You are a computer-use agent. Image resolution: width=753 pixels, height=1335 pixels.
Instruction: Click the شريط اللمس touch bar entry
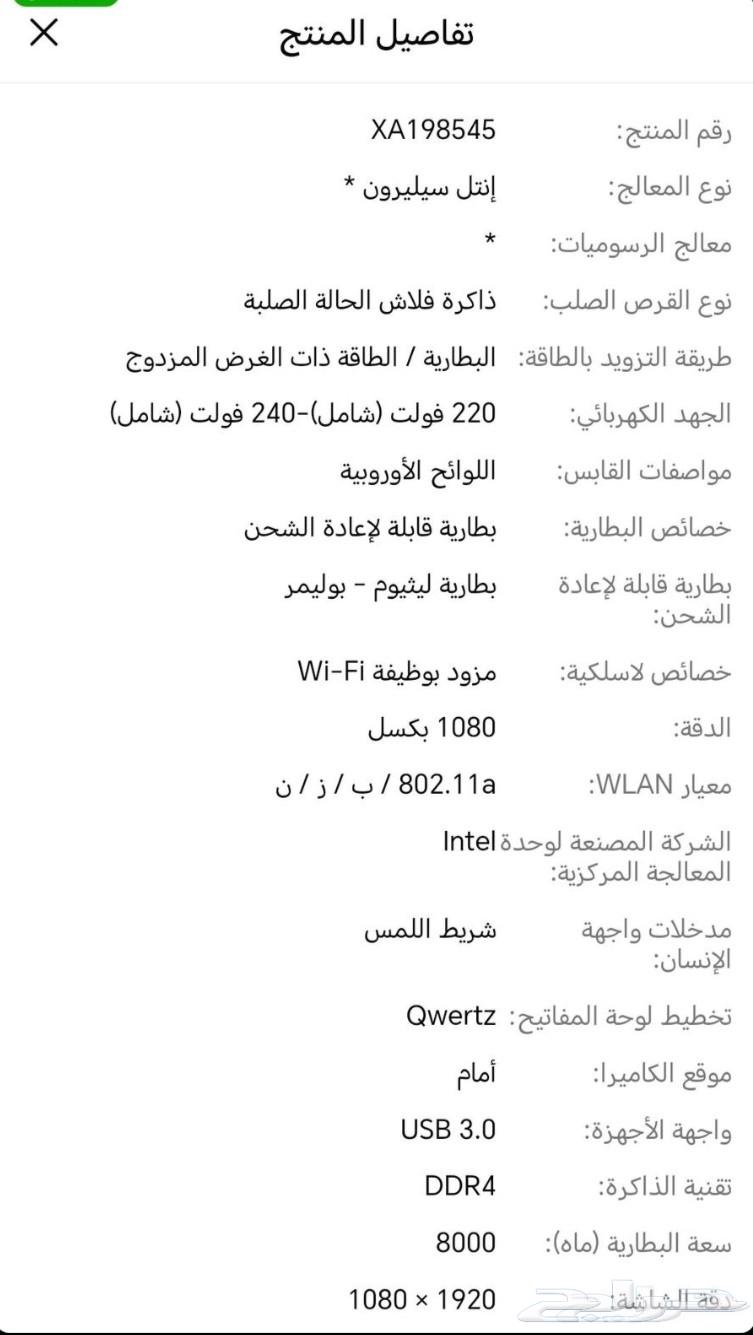tap(432, 930)
